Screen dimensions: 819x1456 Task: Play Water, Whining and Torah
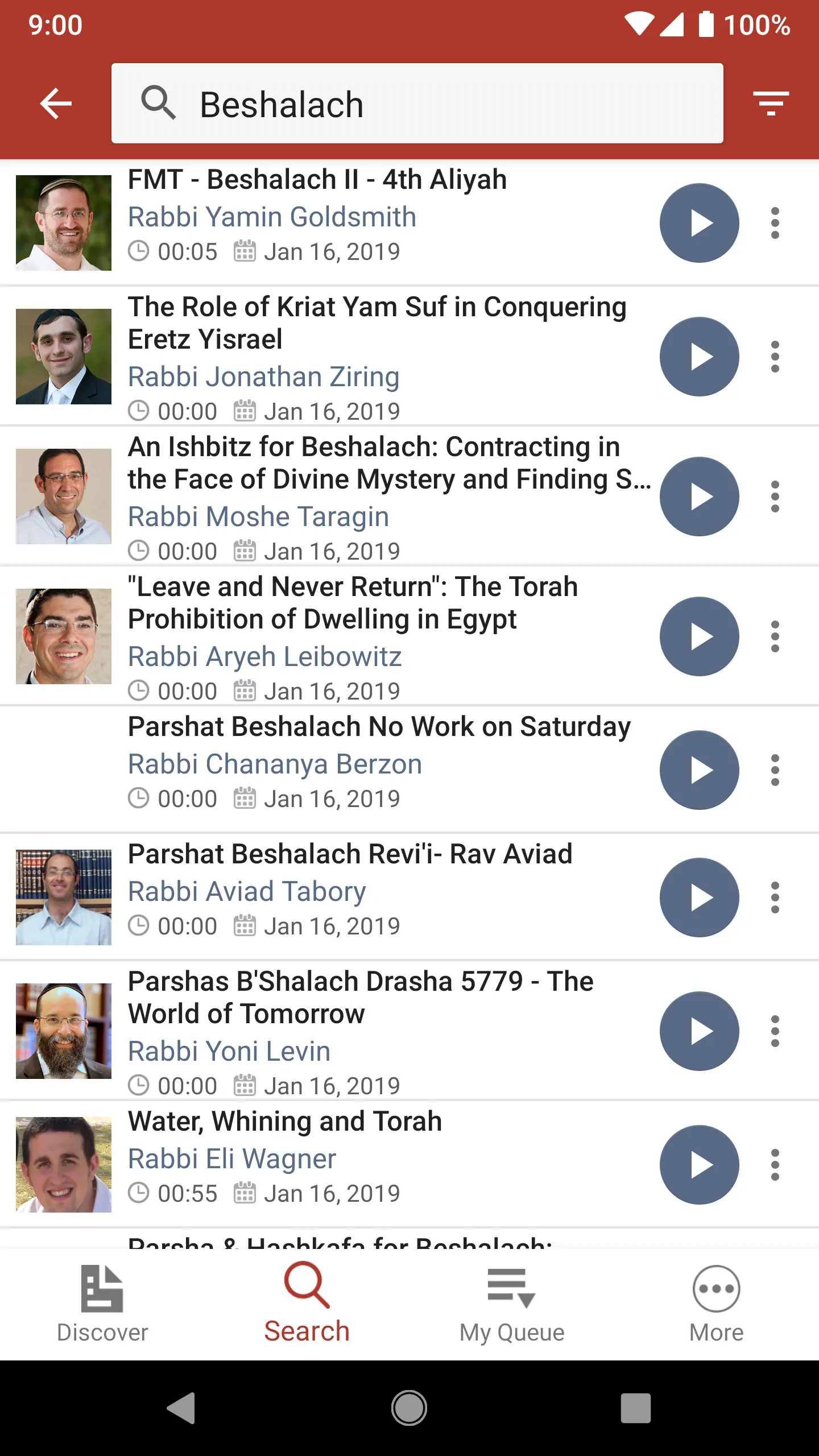coord(700,1165)
